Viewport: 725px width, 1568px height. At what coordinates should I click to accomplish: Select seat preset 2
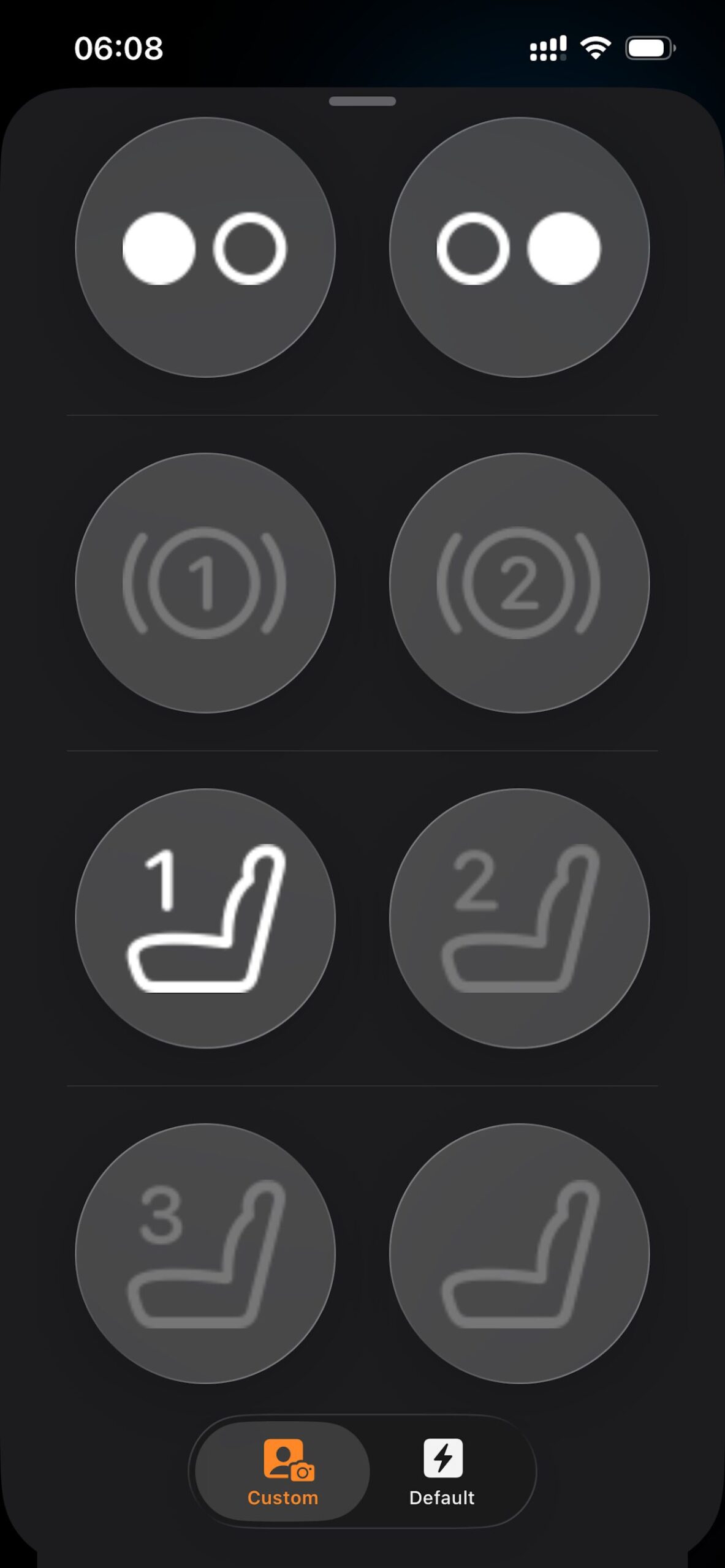pyautogui.click(x=519, y=918)
